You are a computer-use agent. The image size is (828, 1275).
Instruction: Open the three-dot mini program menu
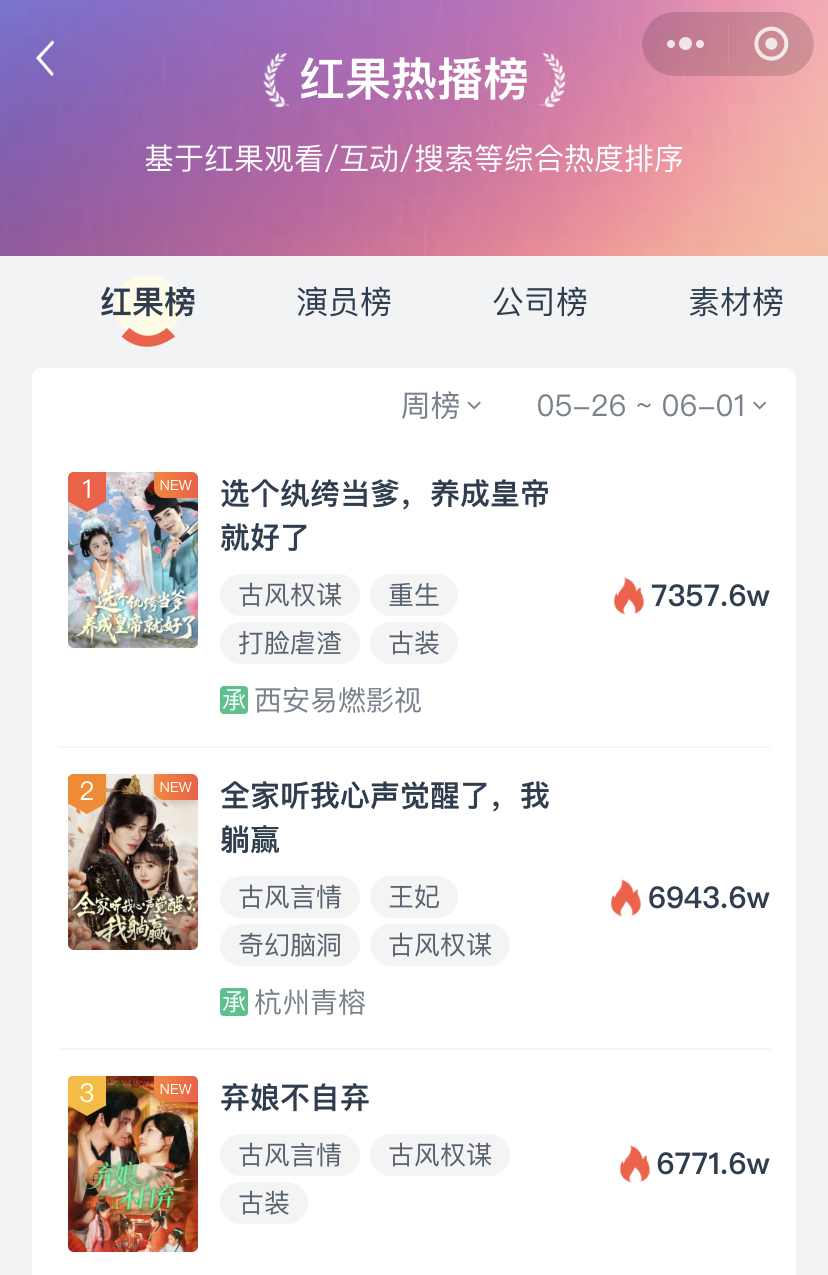[685, 44]
